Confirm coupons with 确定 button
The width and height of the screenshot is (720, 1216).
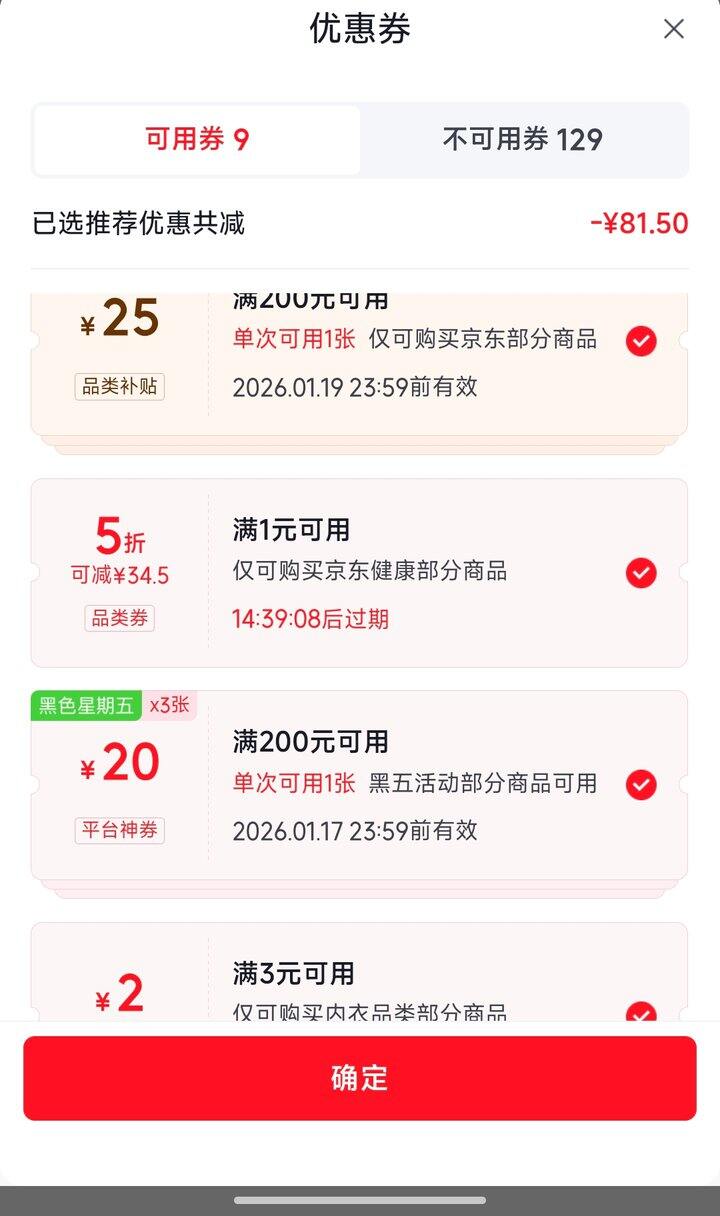(x=360, y=1078)
